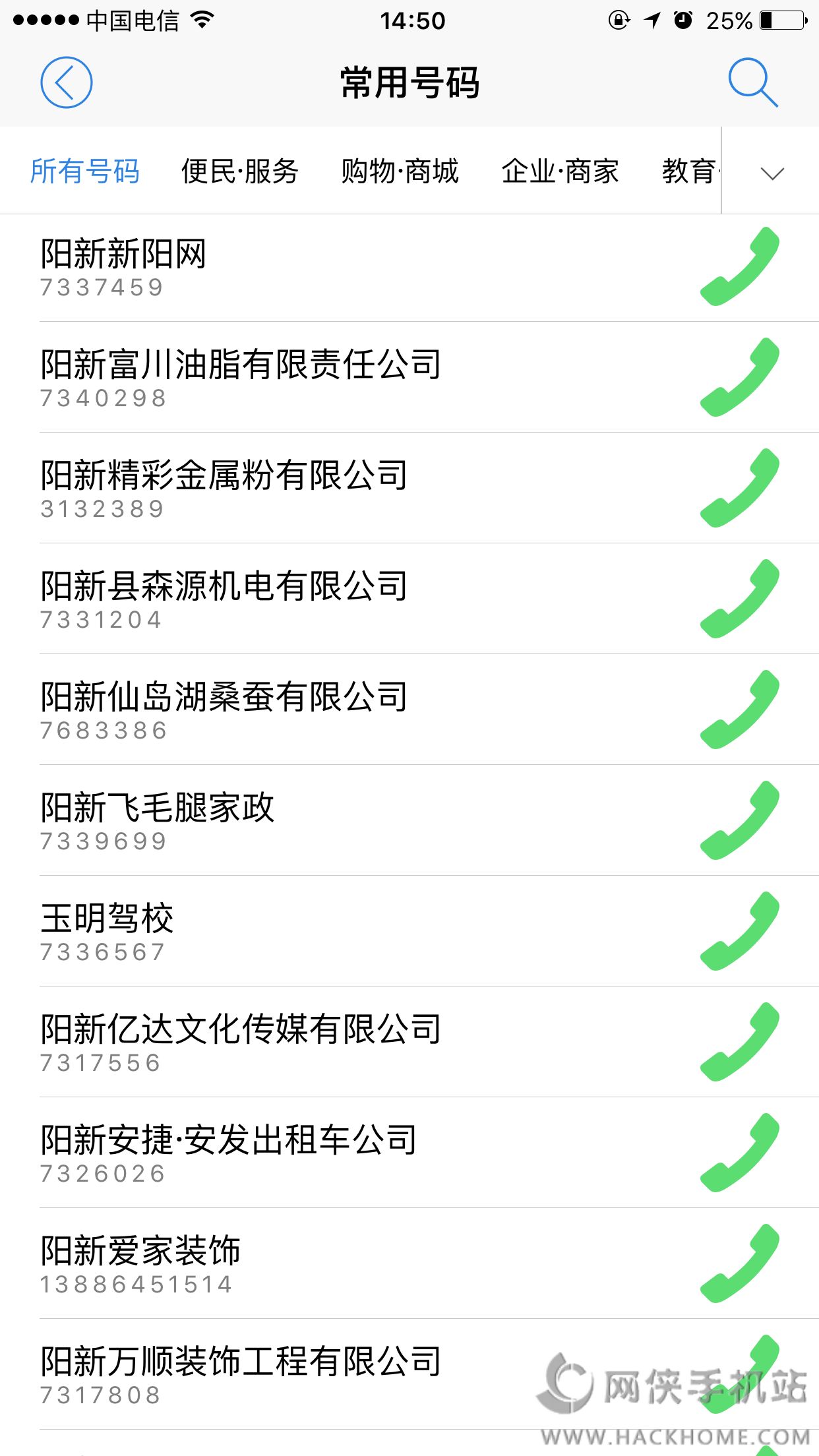Tap the phone icon for 玉明驾校
The height and width of the screenshot is (1456, 819).
tap(739, 932)
